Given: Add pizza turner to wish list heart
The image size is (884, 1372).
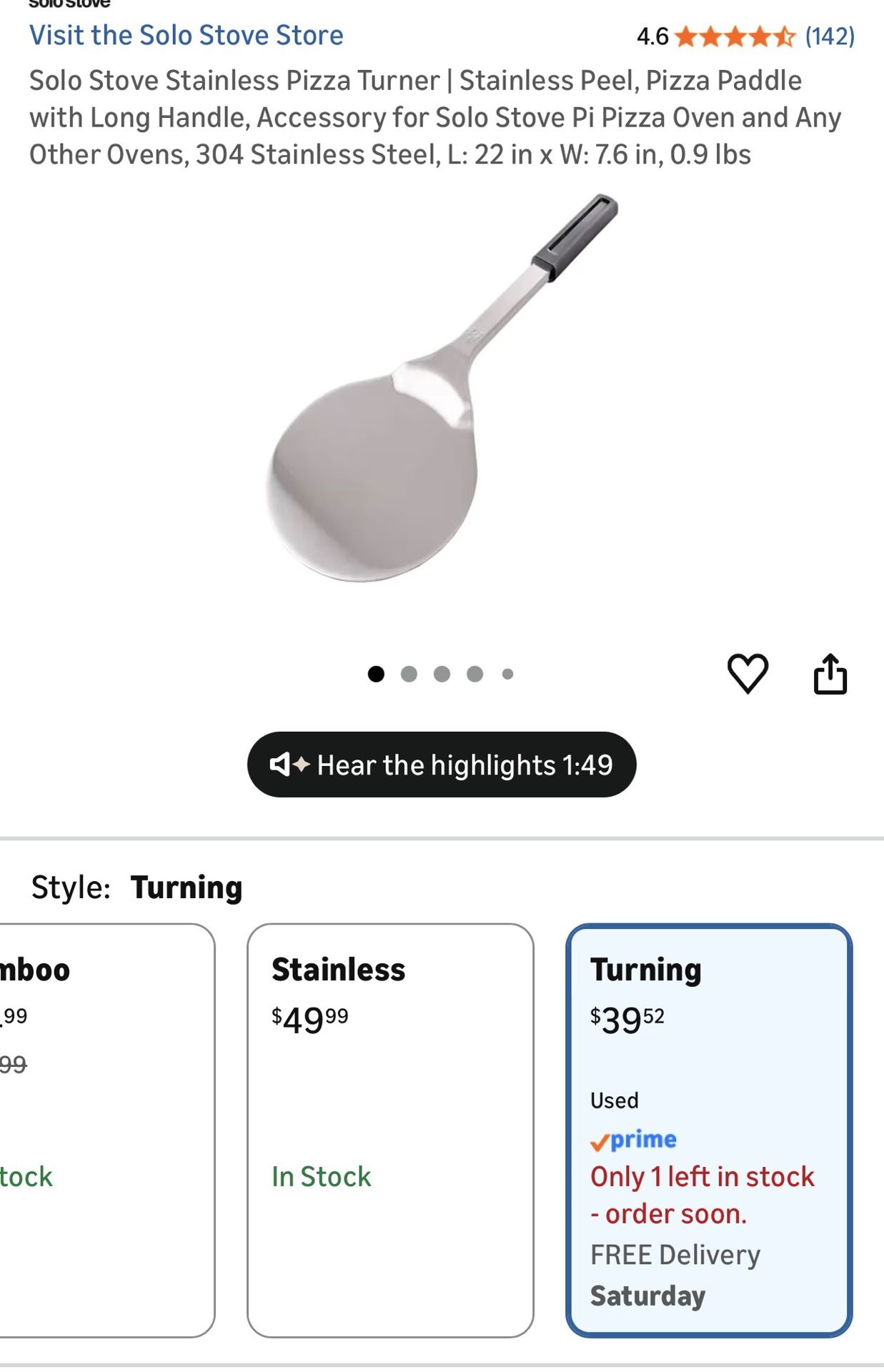Looking at the screenshot, I should tap(748, 673).
